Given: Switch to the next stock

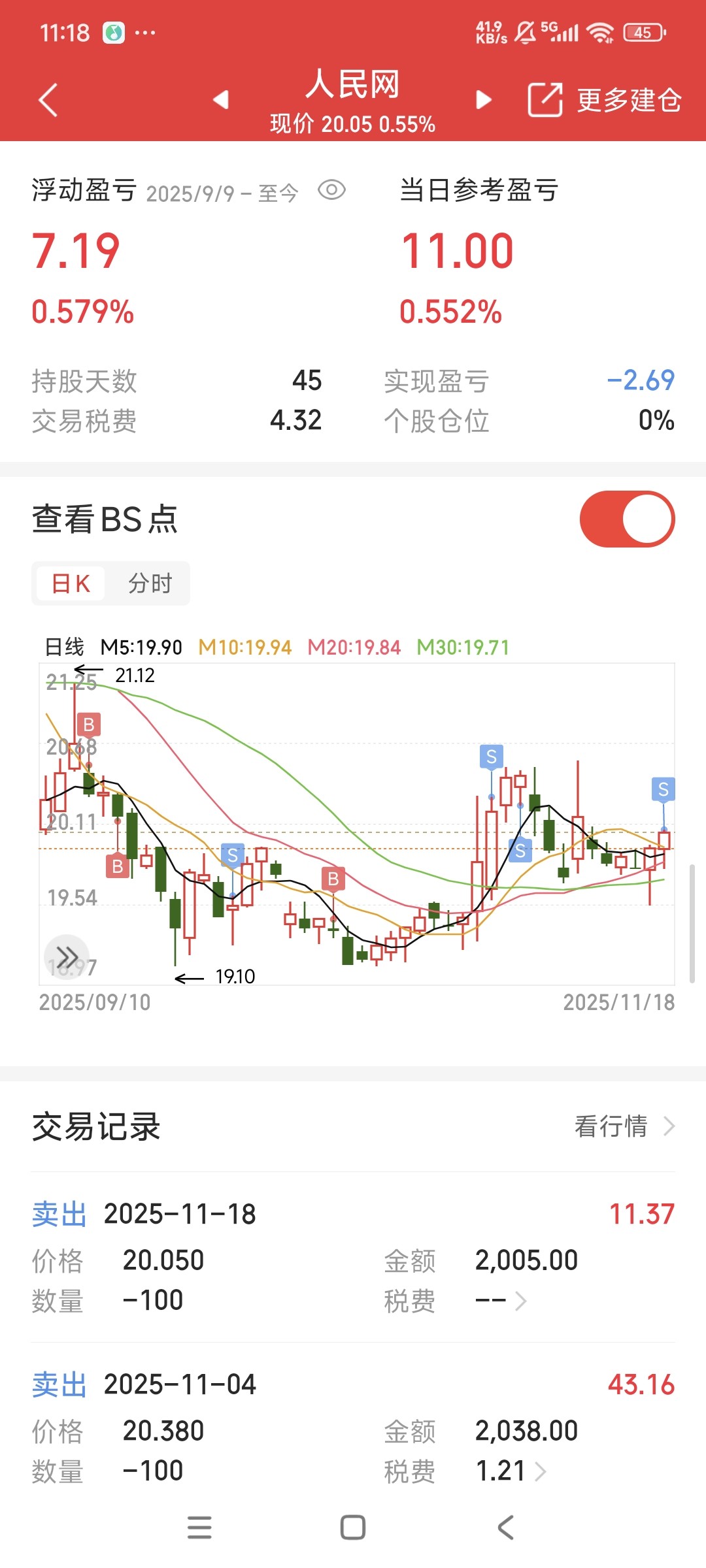Looking at the screenshot, I should pyautogui.click(x=484, y=99).
